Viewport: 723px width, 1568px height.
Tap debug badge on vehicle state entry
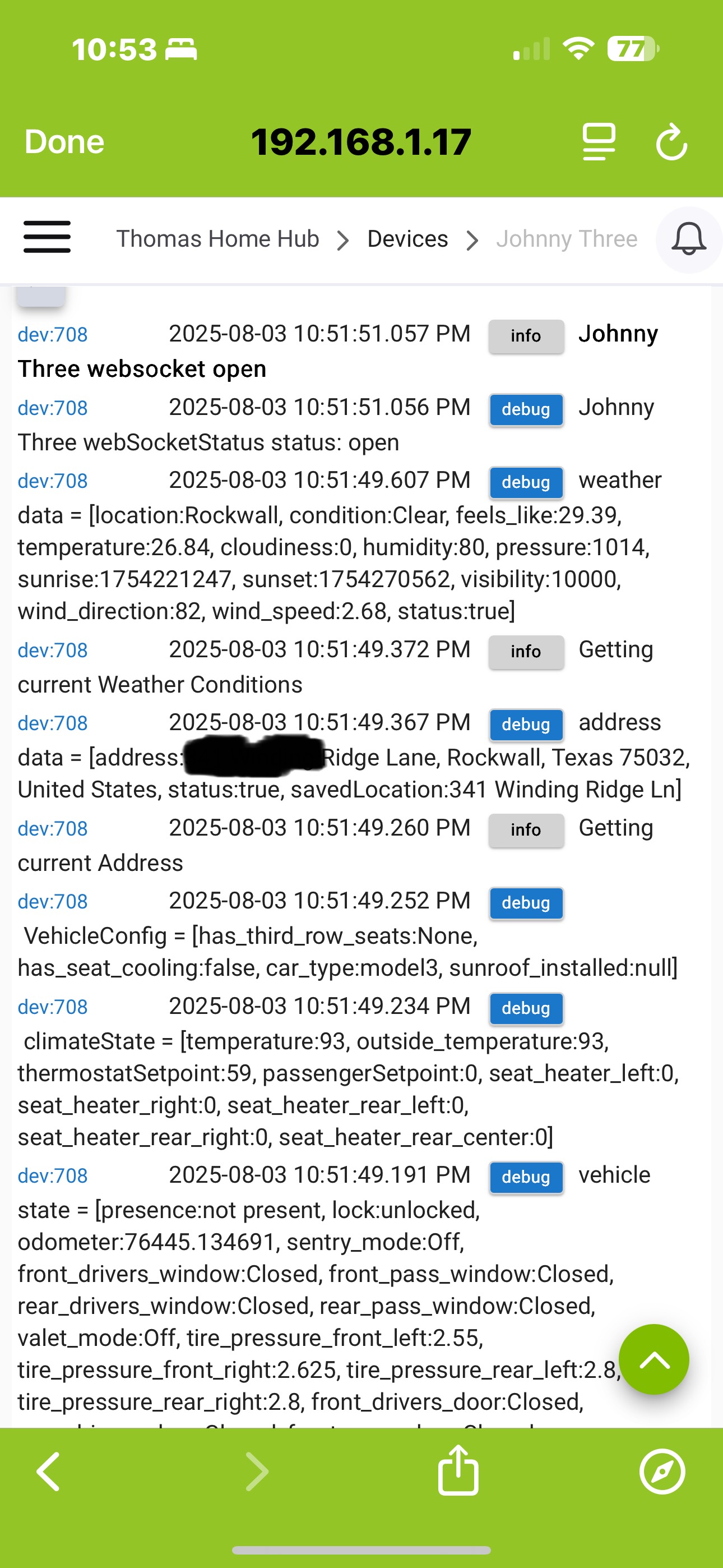[x=526, y=1177]
